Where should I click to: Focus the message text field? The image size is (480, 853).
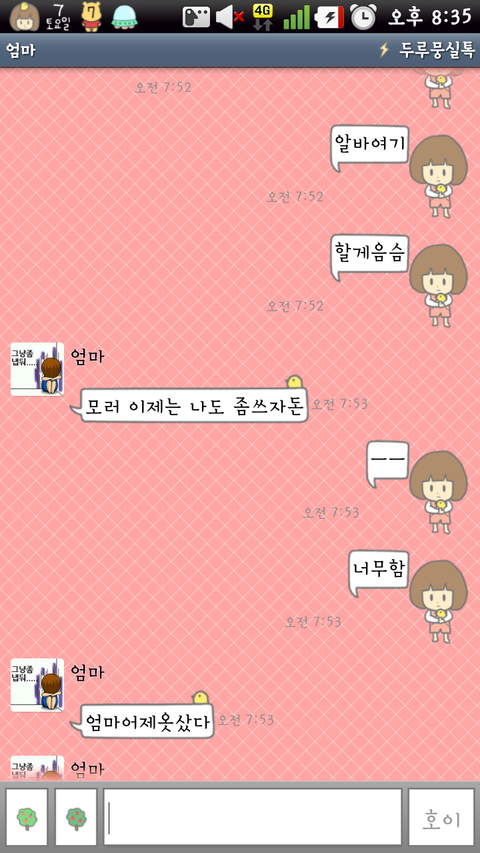[253, 817]
